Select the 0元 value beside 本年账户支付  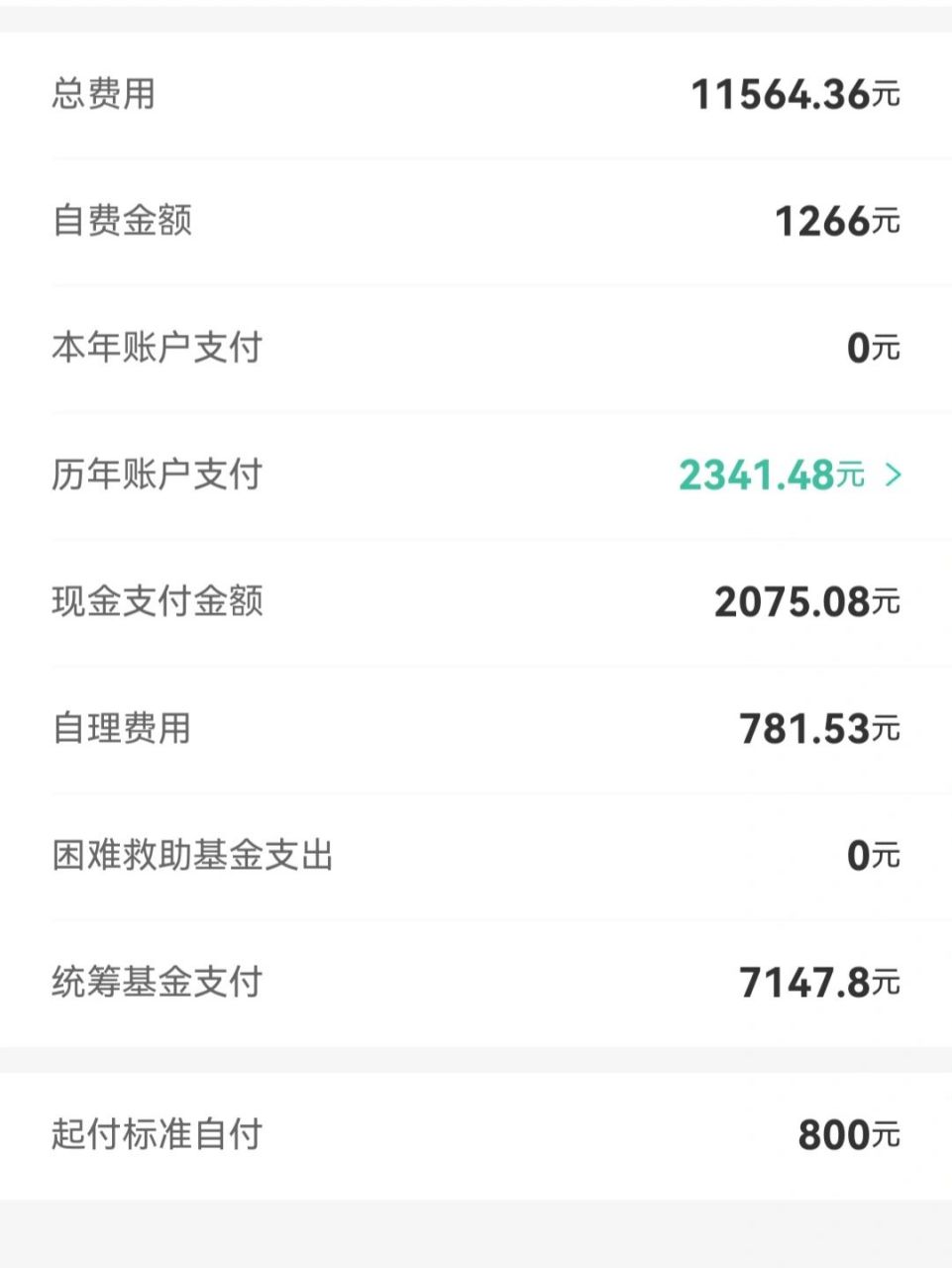click(x=872, y=348)
